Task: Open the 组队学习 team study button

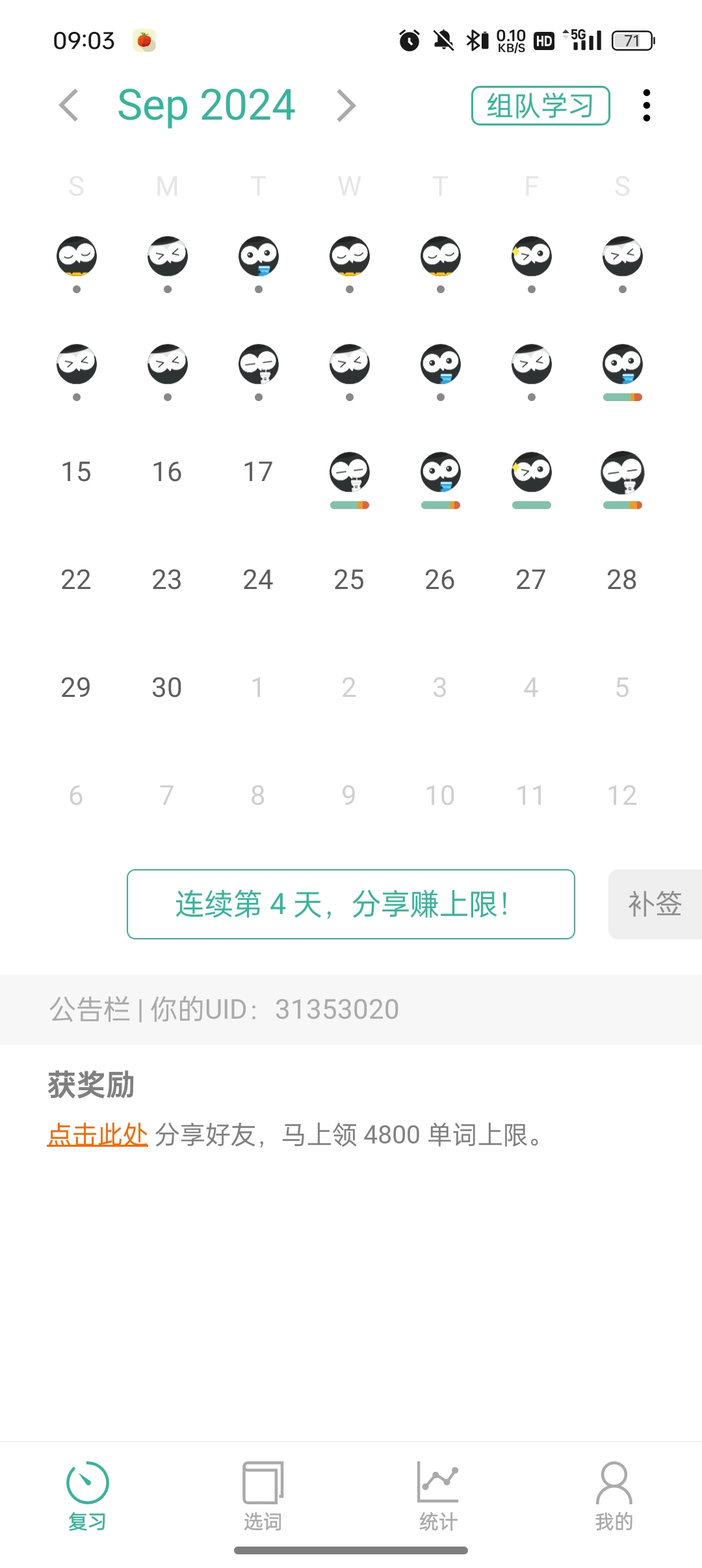Action: point(540,105)
